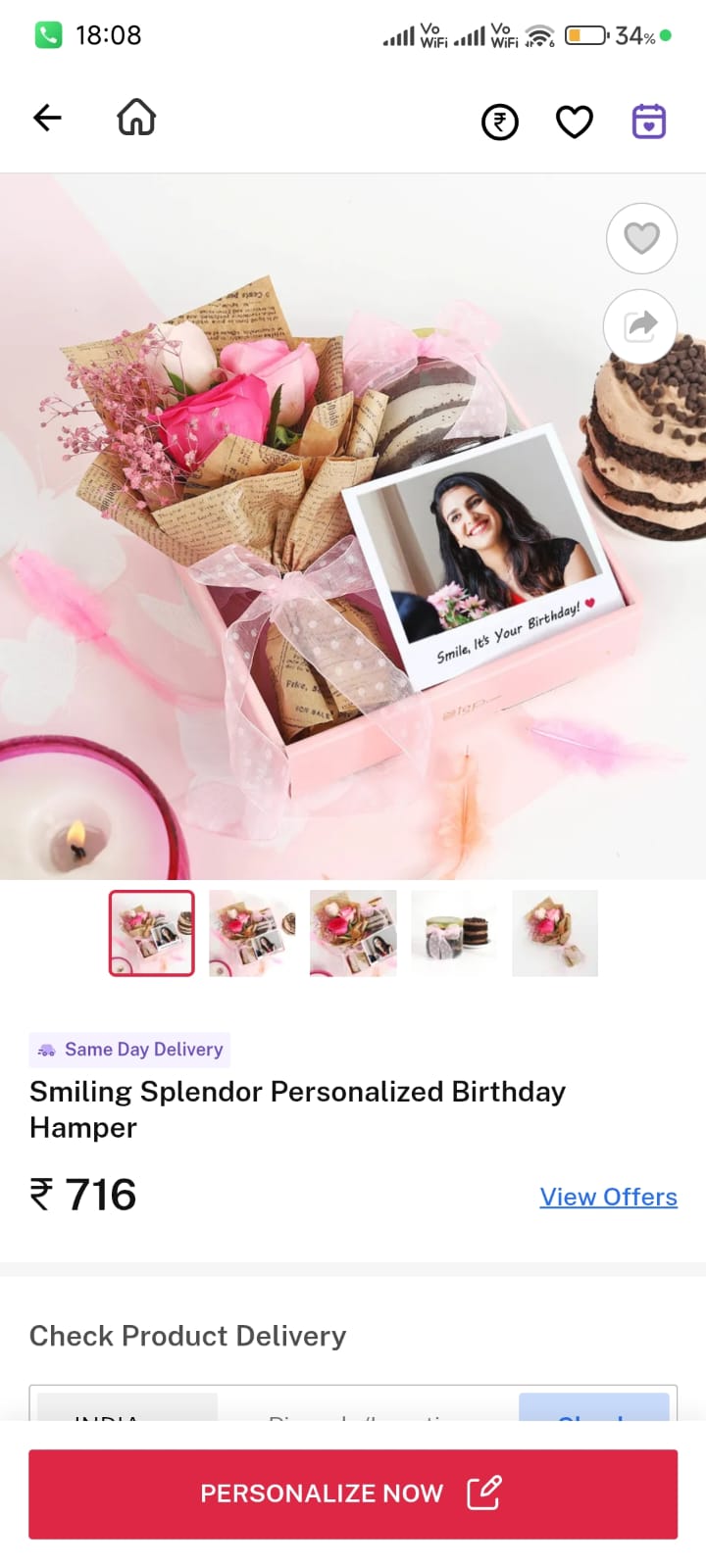
Task: Open the fifth bouquet thumbnail
Action: pos(555,933)
